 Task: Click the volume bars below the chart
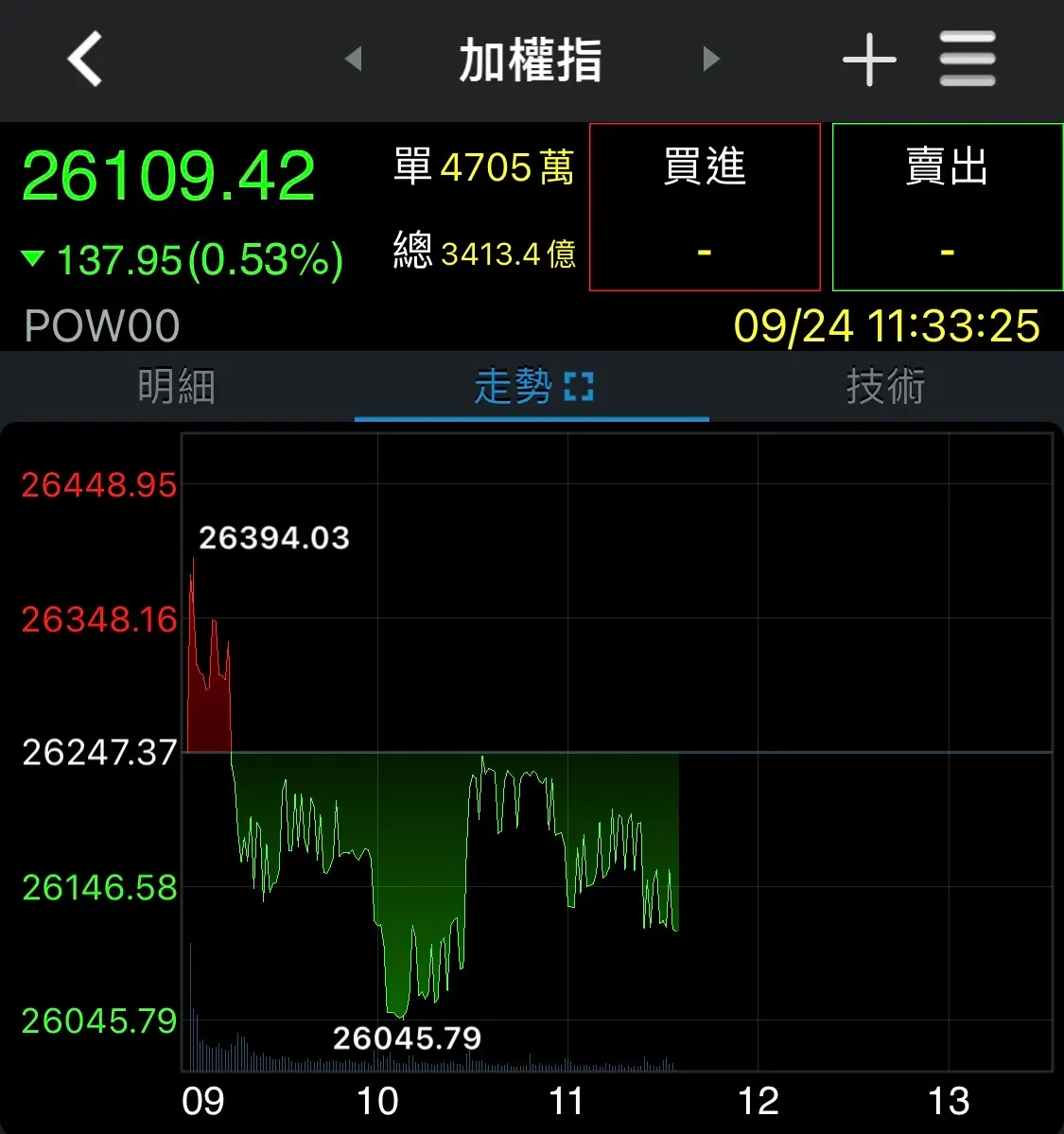pyautogui.click(x=284, y=1064)
